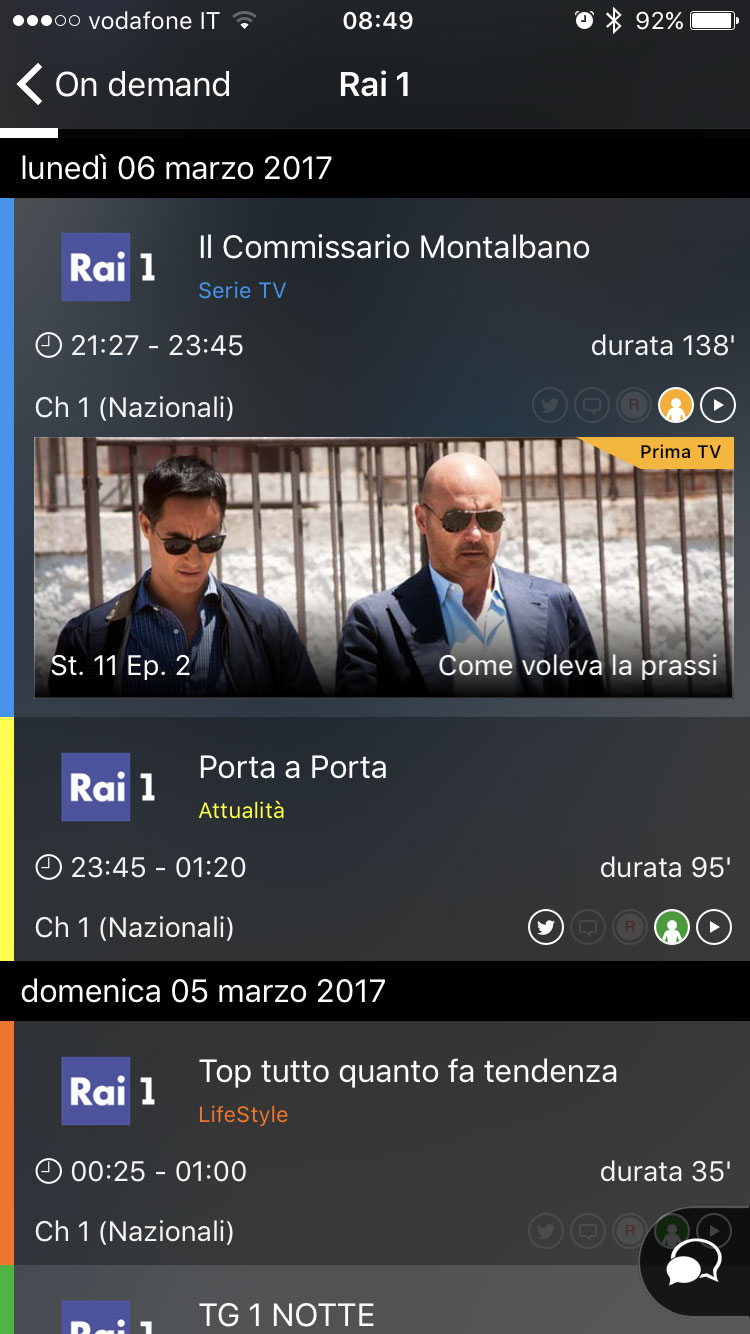Play Il Commissario Montalbano on demand
750x1334 pixels.
(717, 405)
